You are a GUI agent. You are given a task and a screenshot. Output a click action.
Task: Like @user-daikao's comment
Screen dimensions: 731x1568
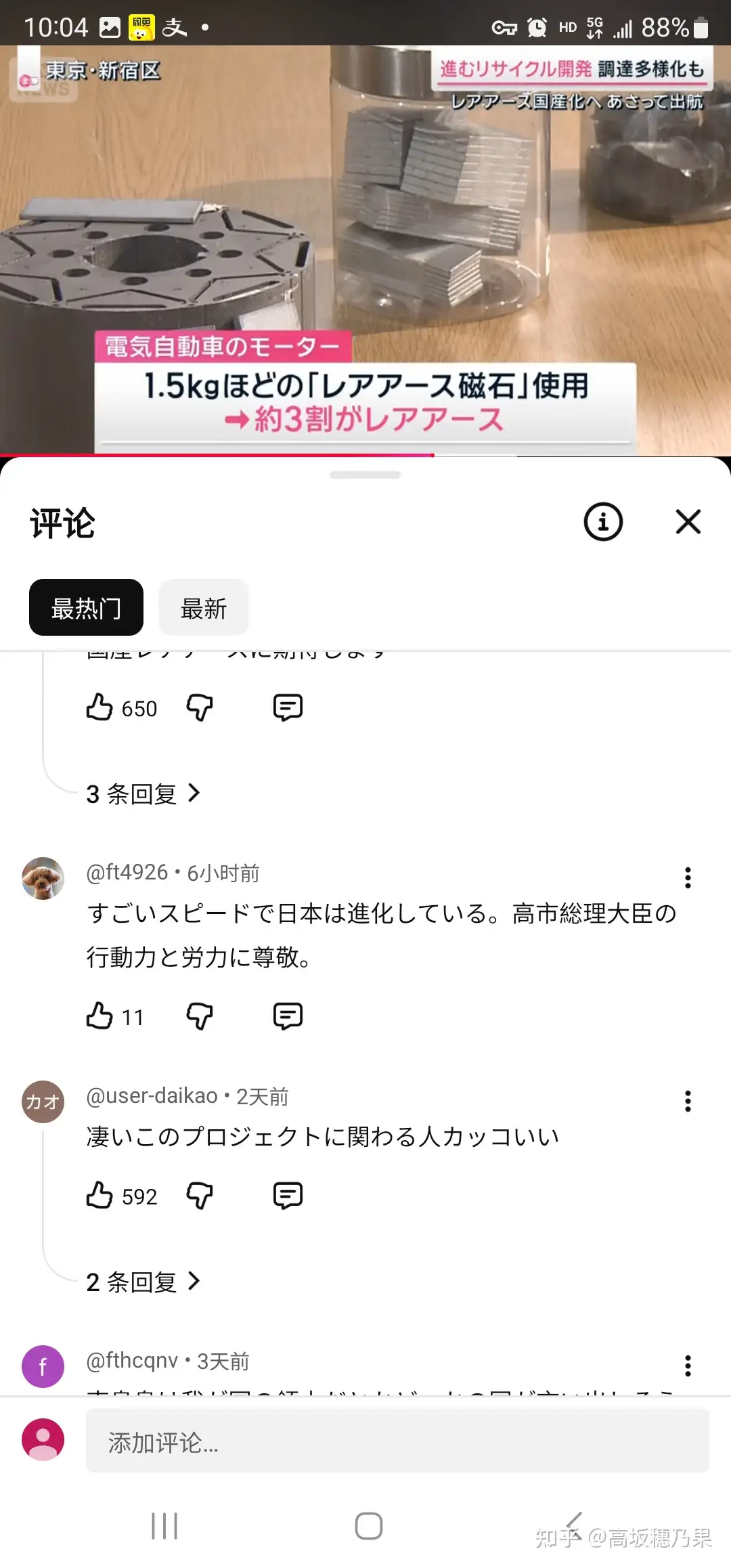(x=99, y=1196)
